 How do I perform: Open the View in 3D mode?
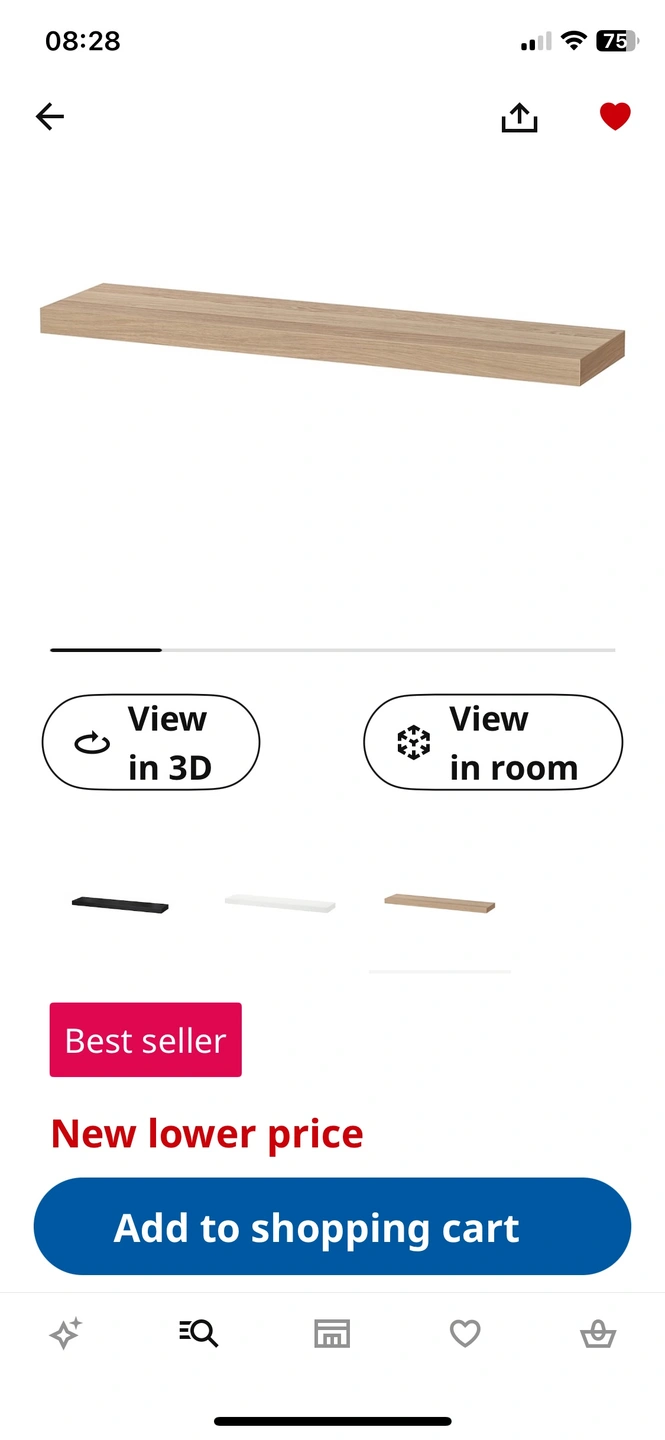tap(151, 743)
